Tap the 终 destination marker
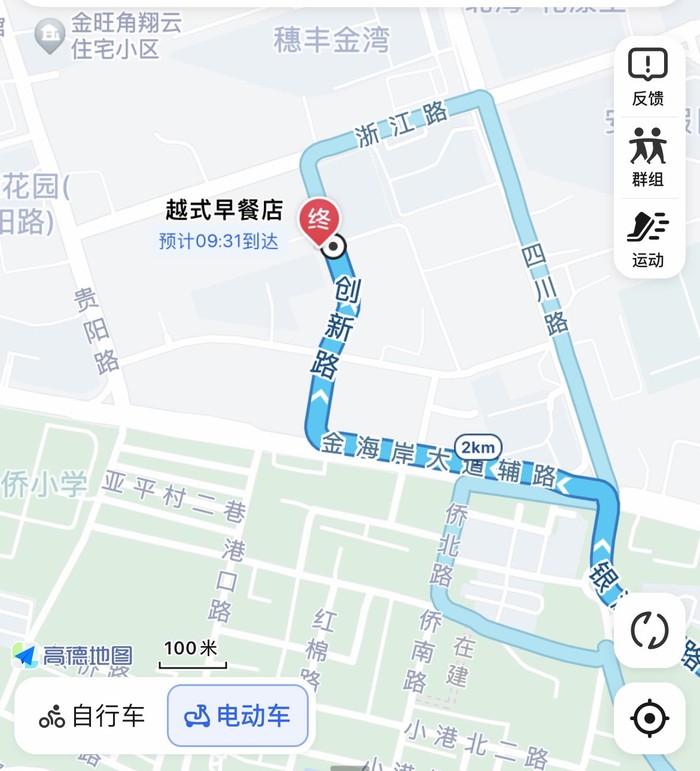Screen dimensions: 700x771 tap(319, 219)
